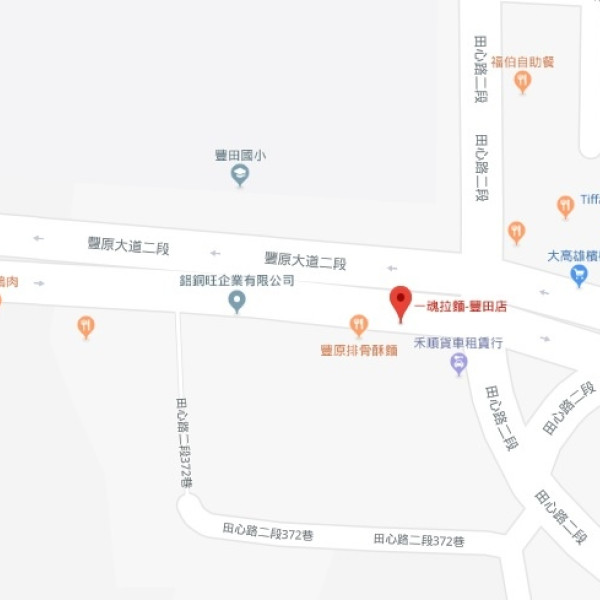Open the 鋁銅旺企業有限公司 place marker
Image resolution: width=600 pixels, height=600 pixels.
point(237,300)
